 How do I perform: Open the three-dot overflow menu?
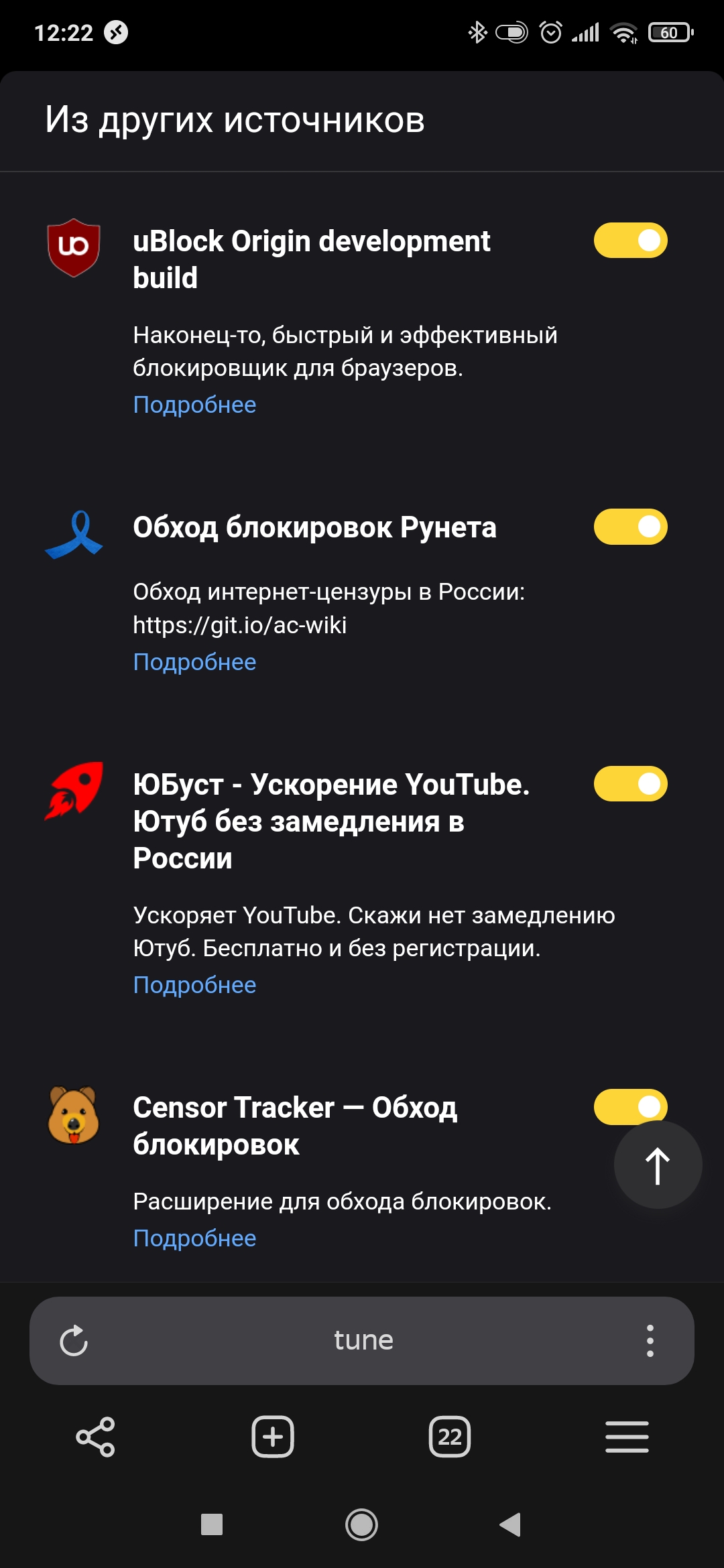(650, 1341)
